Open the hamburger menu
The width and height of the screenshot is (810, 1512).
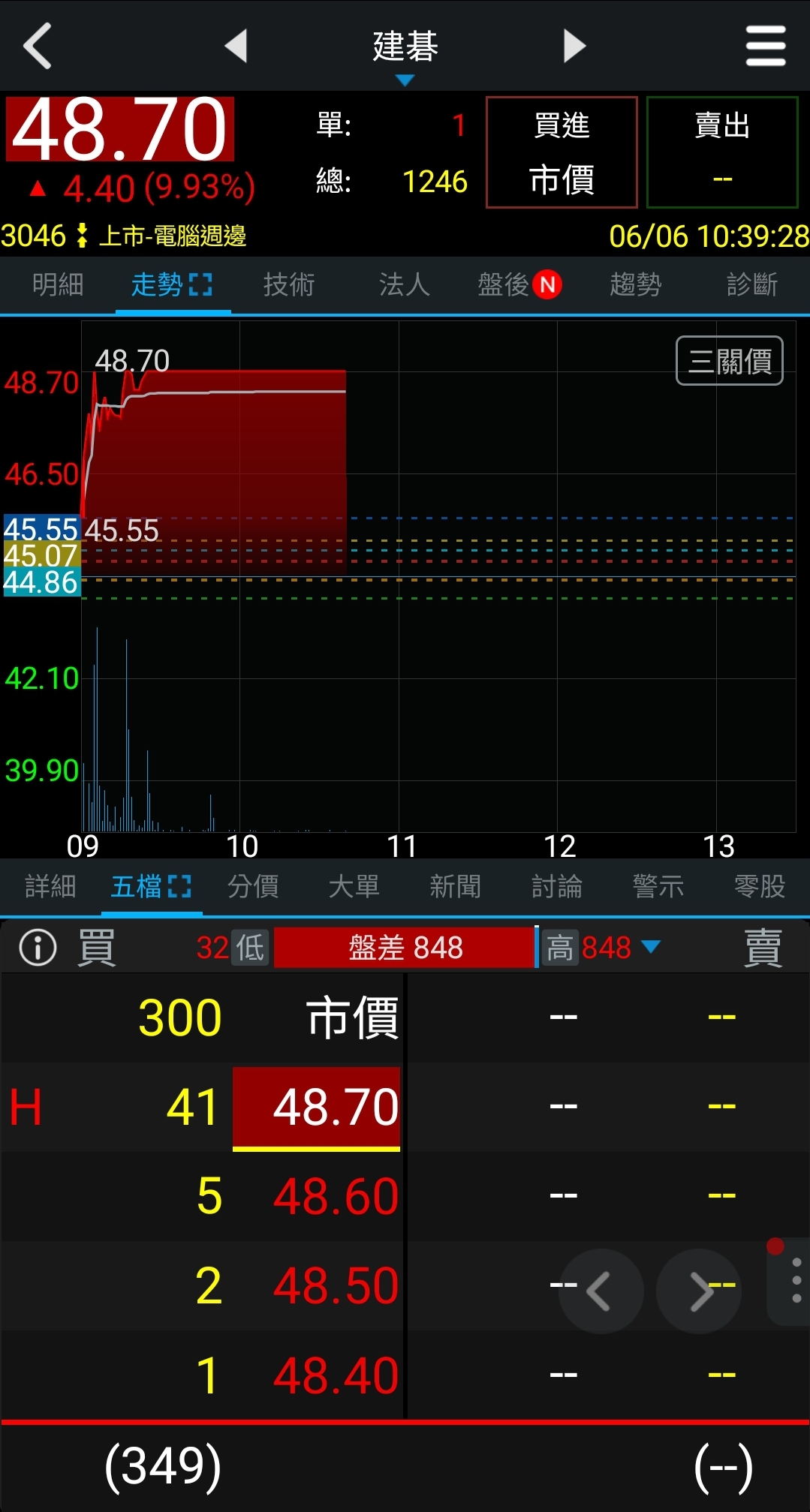[x=765, y=46]
